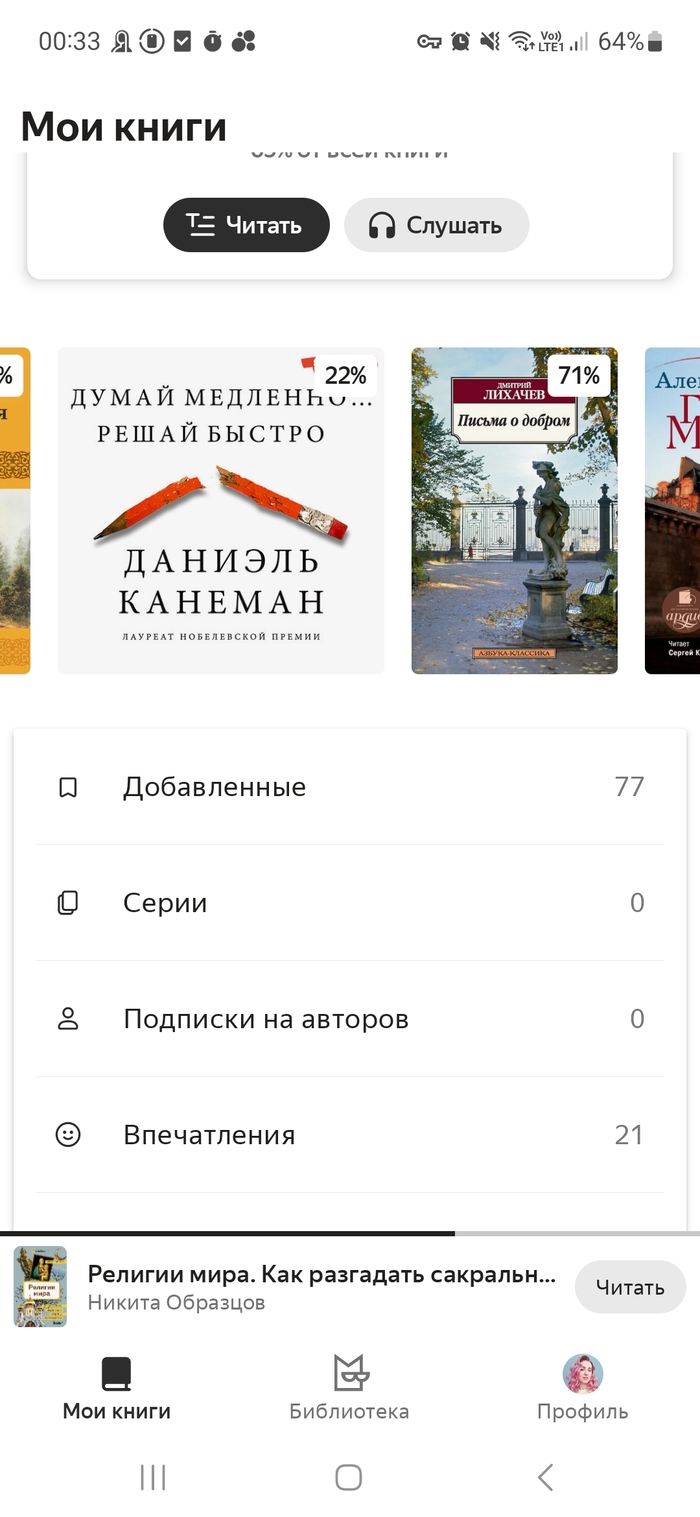Go back using system back button
Image resolution: width=700 pixels, height=1517 pixels.
545,1477
